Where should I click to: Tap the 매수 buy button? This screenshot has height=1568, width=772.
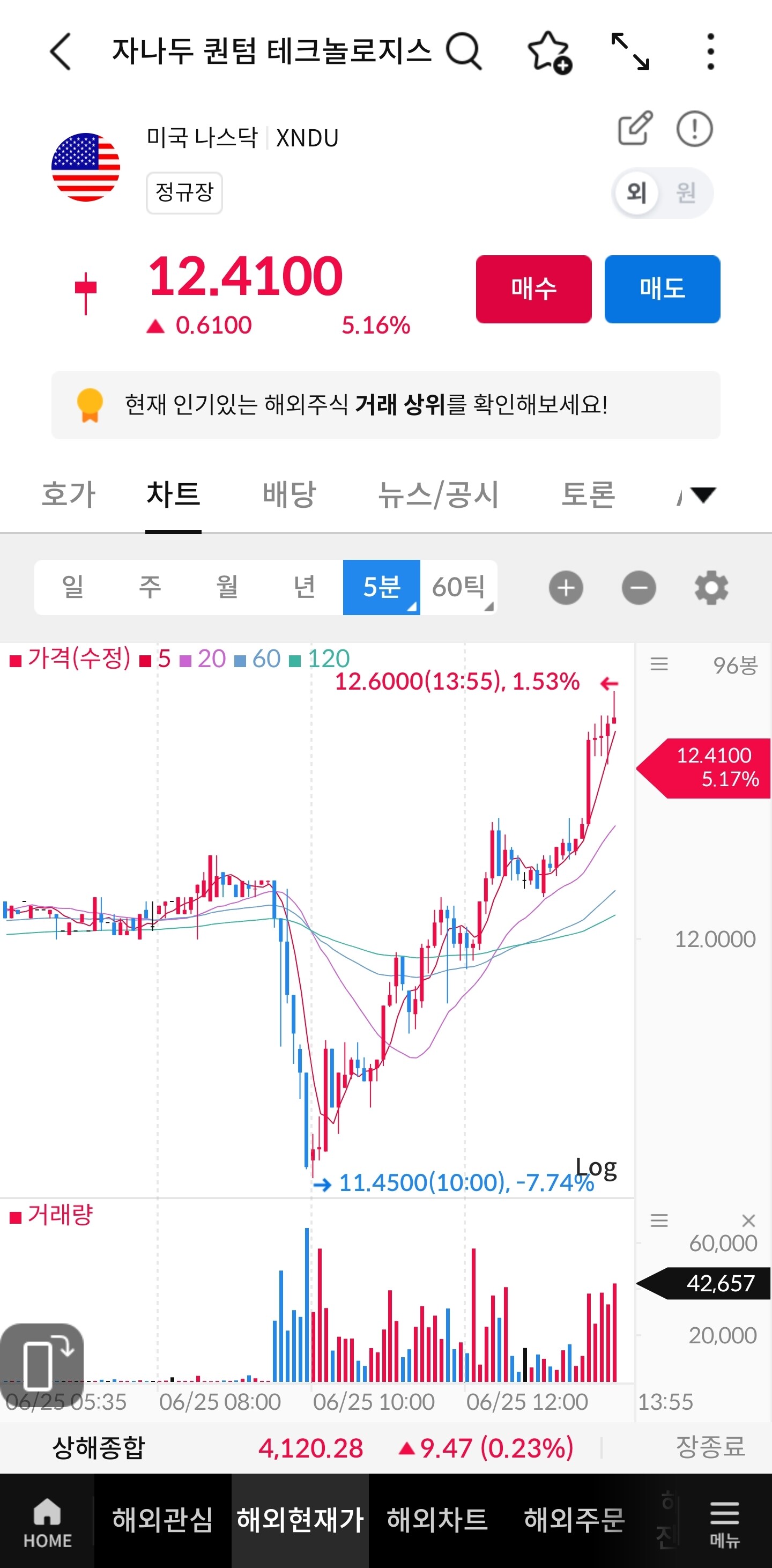pyautogui.click(x=533, y=289)
